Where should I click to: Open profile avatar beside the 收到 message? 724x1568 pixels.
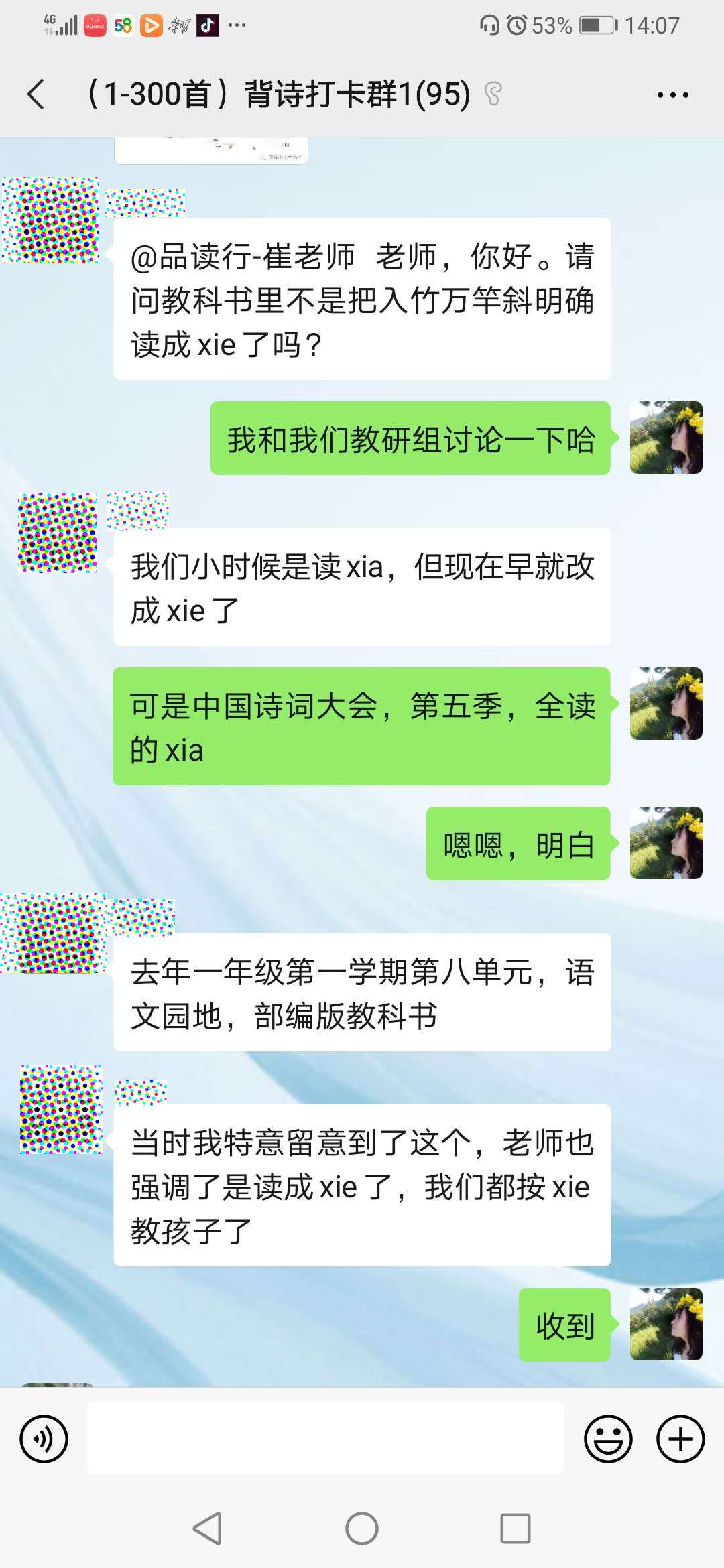[x=666, y=1324]
